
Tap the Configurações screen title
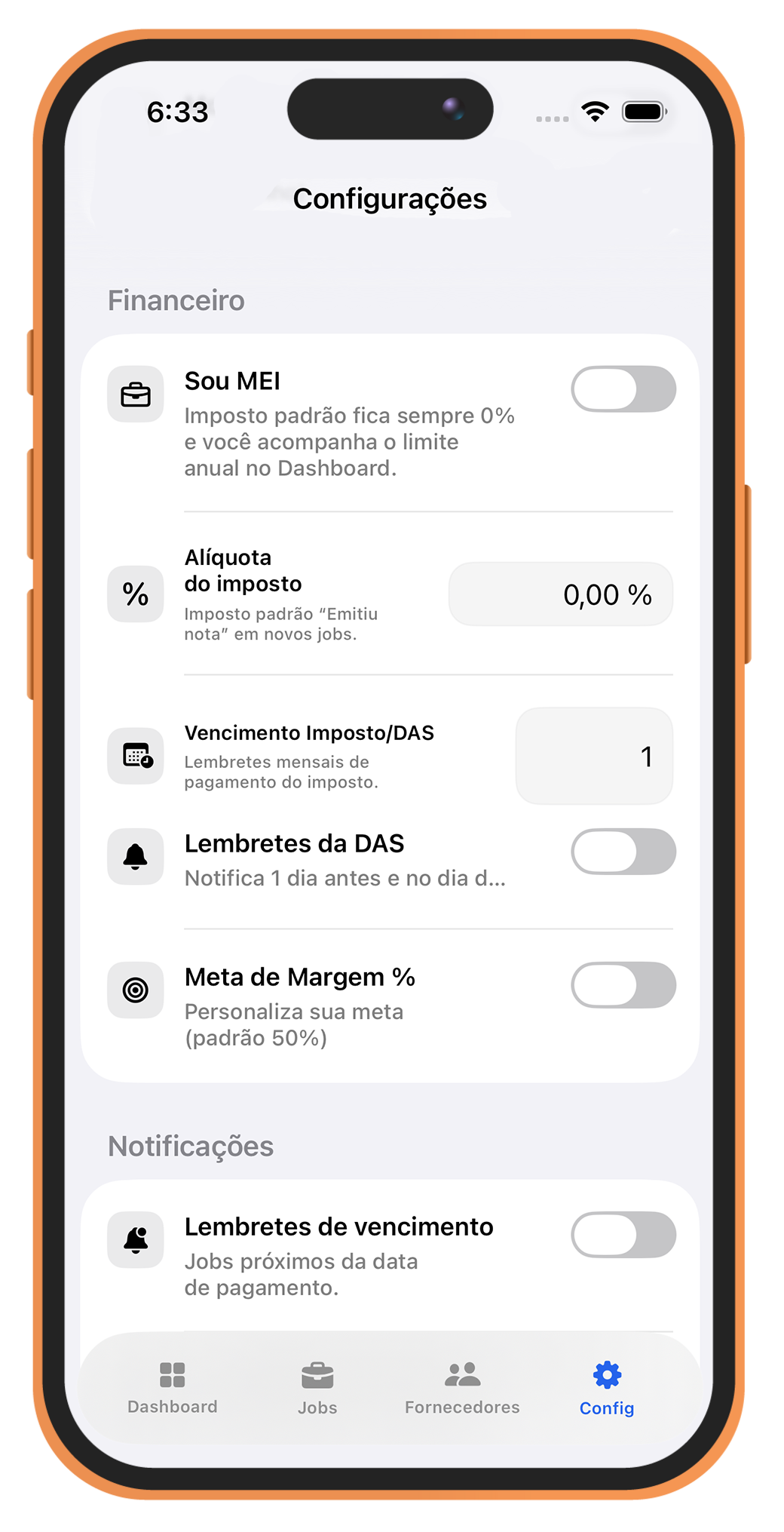coord(391,198)
